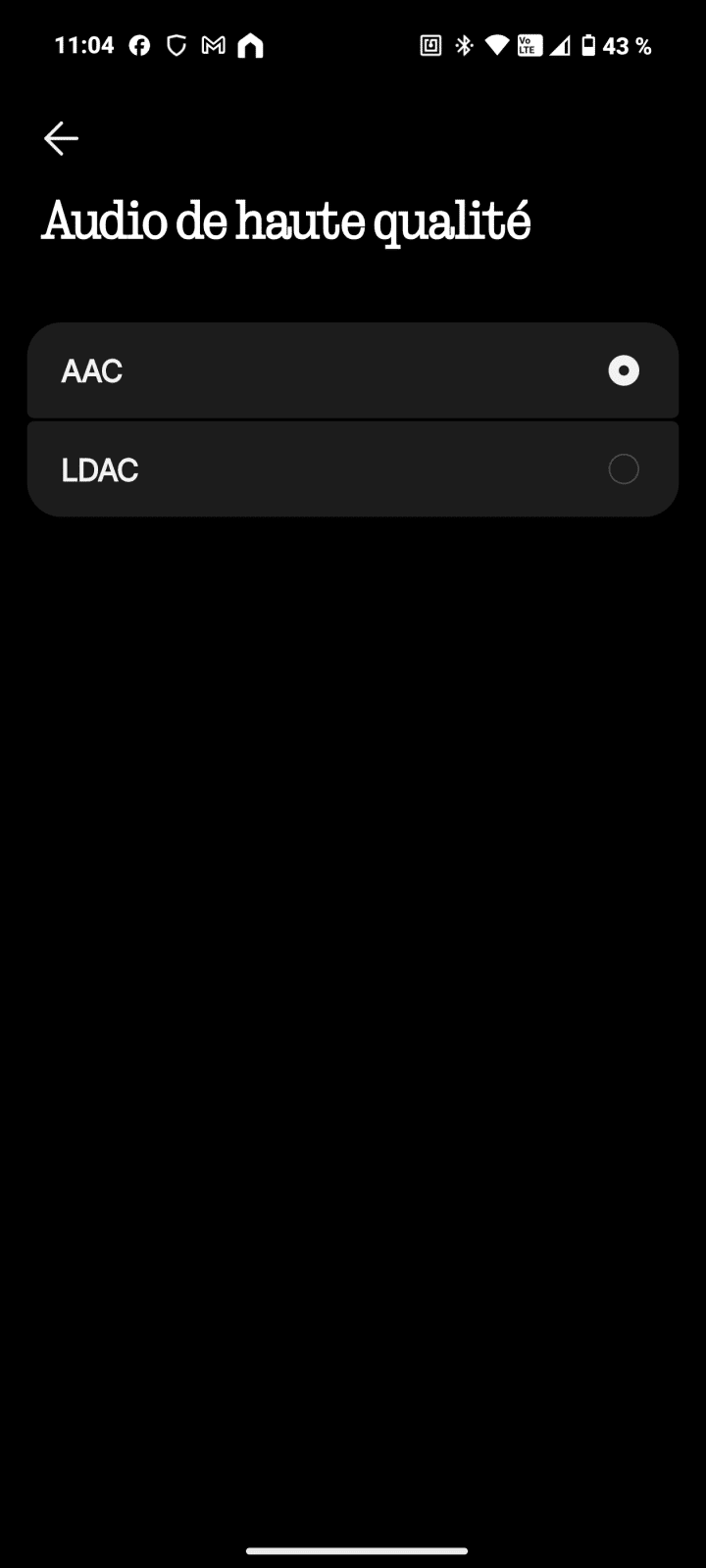Go back with the top arrow

pyautogui.click(x=61, y=139)
